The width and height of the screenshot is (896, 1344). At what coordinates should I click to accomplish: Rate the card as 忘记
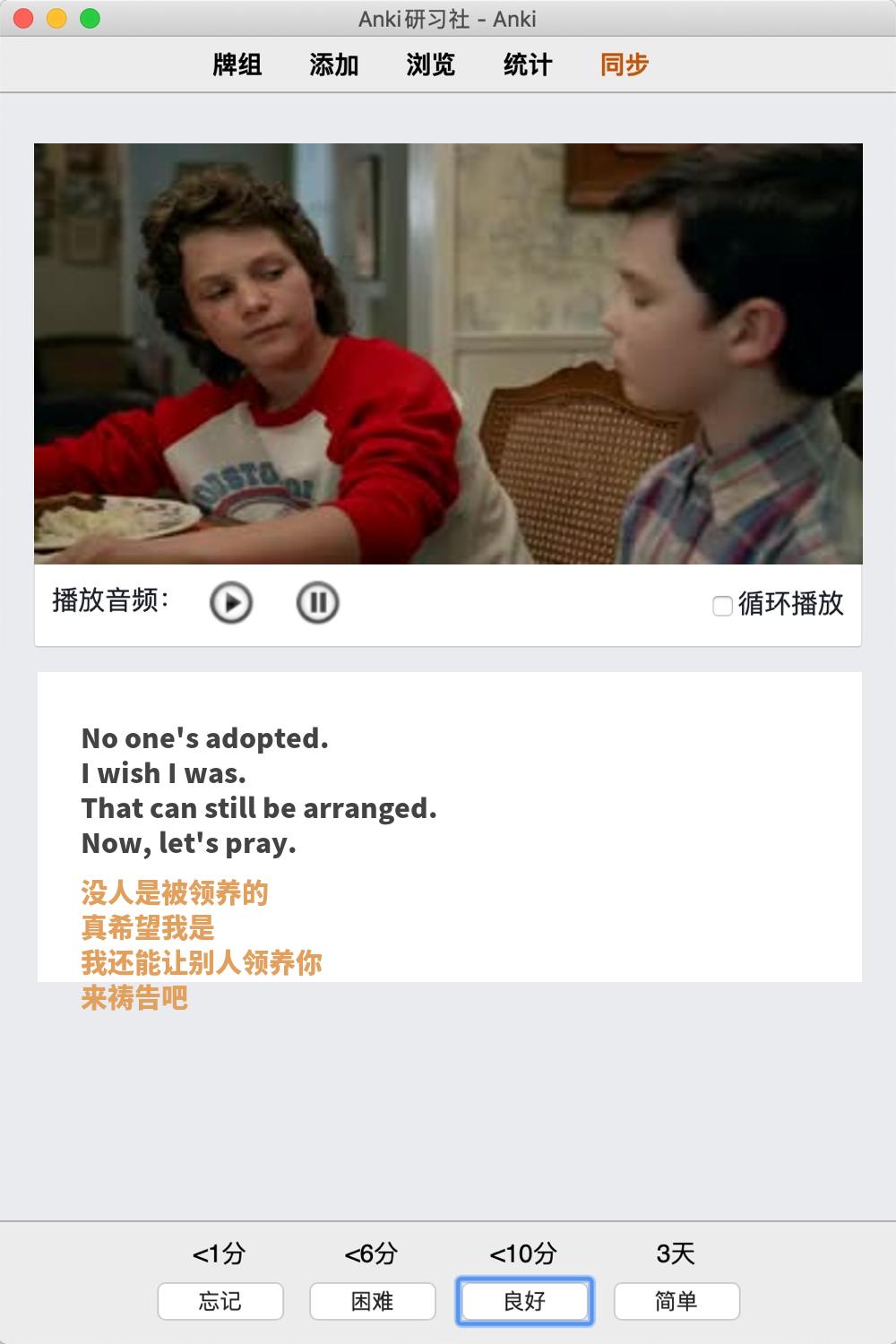pyautogui.click(x=220, y=1301)
